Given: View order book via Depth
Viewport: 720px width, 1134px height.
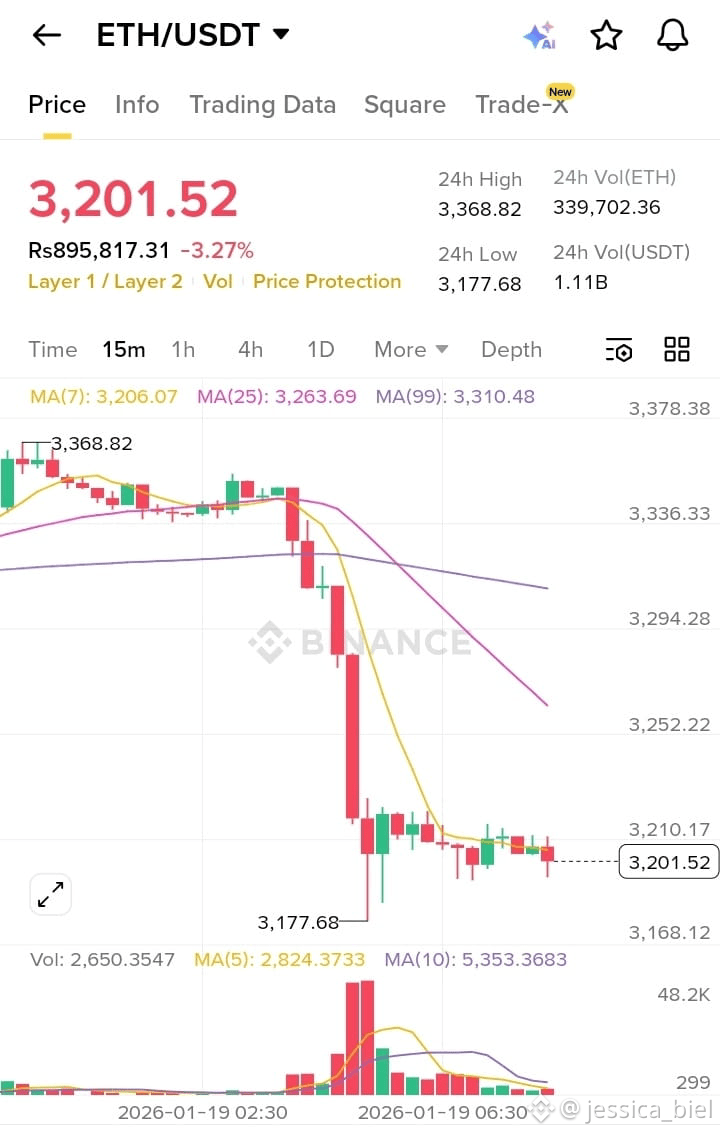Looking at the screenshot, I should pos(511,350).
